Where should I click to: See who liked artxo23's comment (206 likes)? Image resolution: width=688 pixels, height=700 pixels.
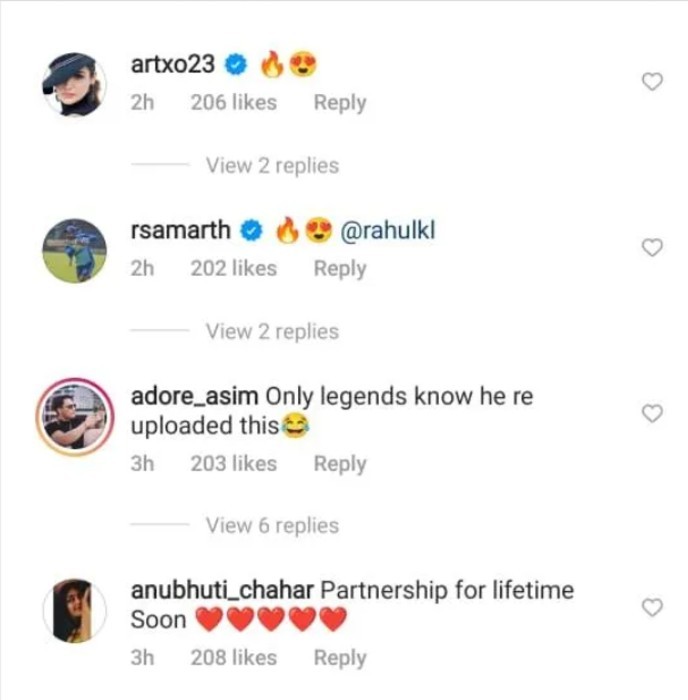pos(233,103)
